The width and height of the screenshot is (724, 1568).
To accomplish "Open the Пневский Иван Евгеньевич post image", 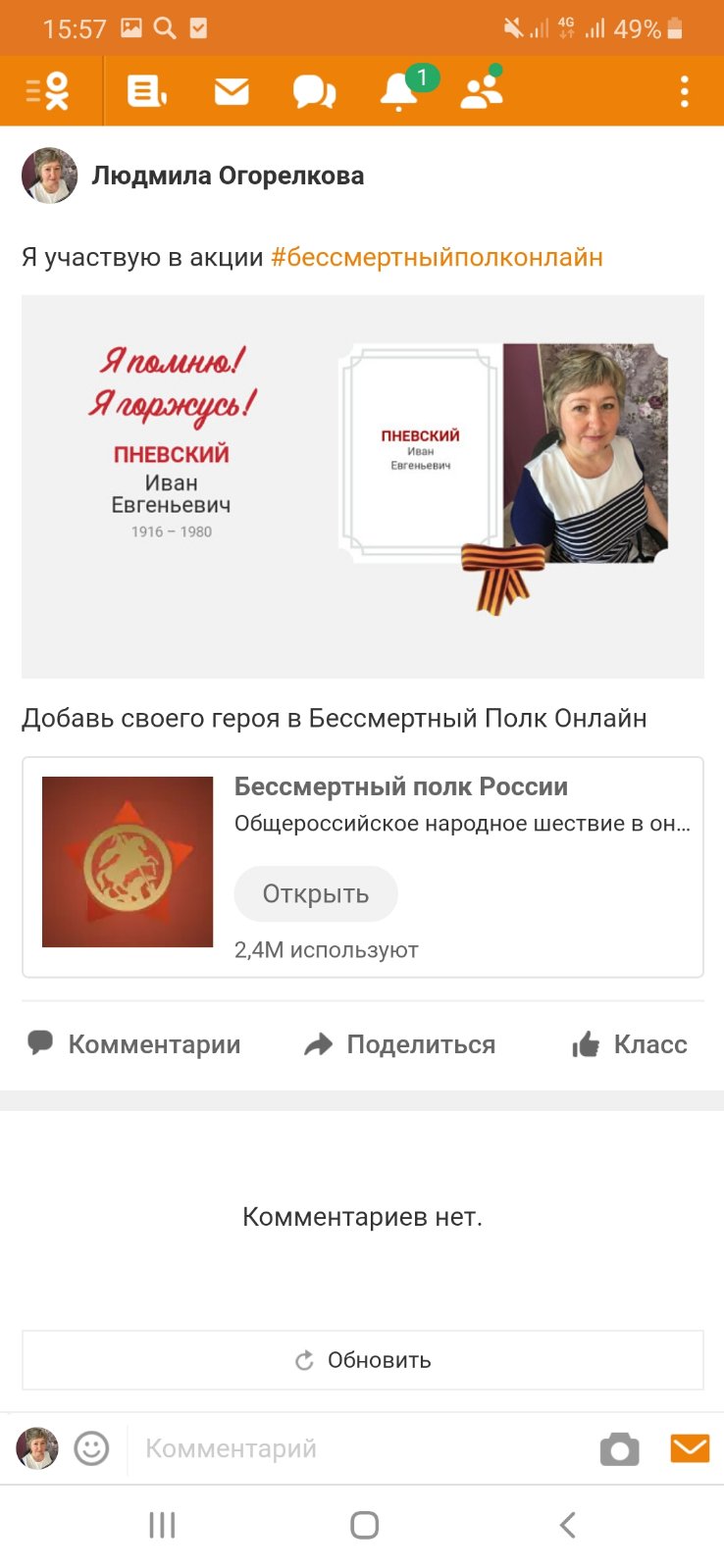I will (x=363, y=486).
